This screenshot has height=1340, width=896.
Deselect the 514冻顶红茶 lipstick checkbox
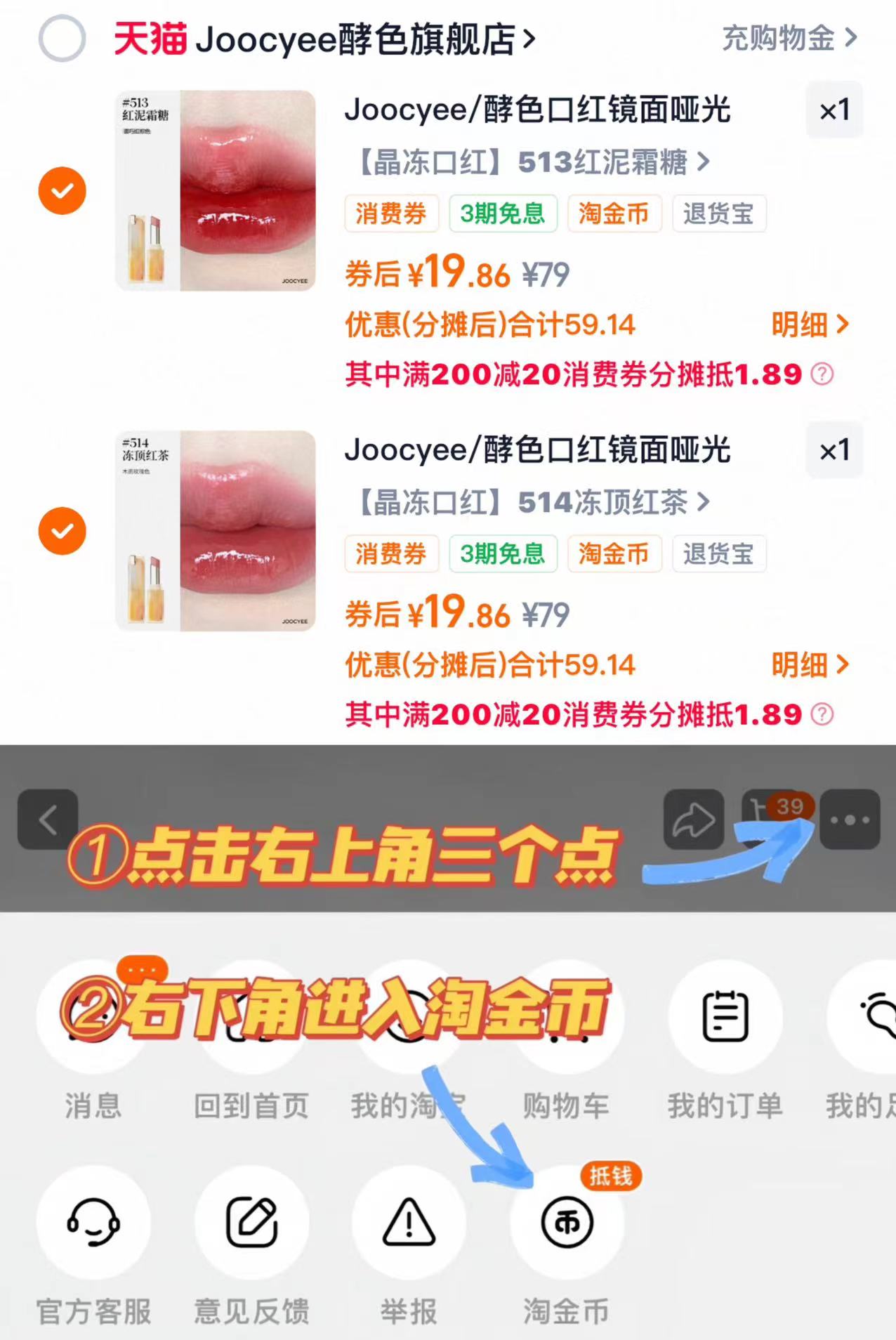click(62, 530)
